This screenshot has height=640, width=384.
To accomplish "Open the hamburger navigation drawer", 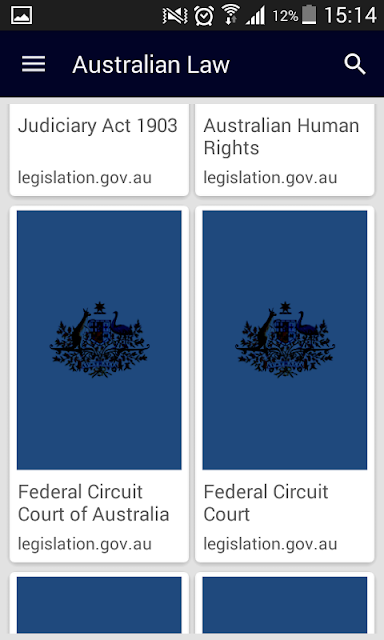I will click(33, 64).
